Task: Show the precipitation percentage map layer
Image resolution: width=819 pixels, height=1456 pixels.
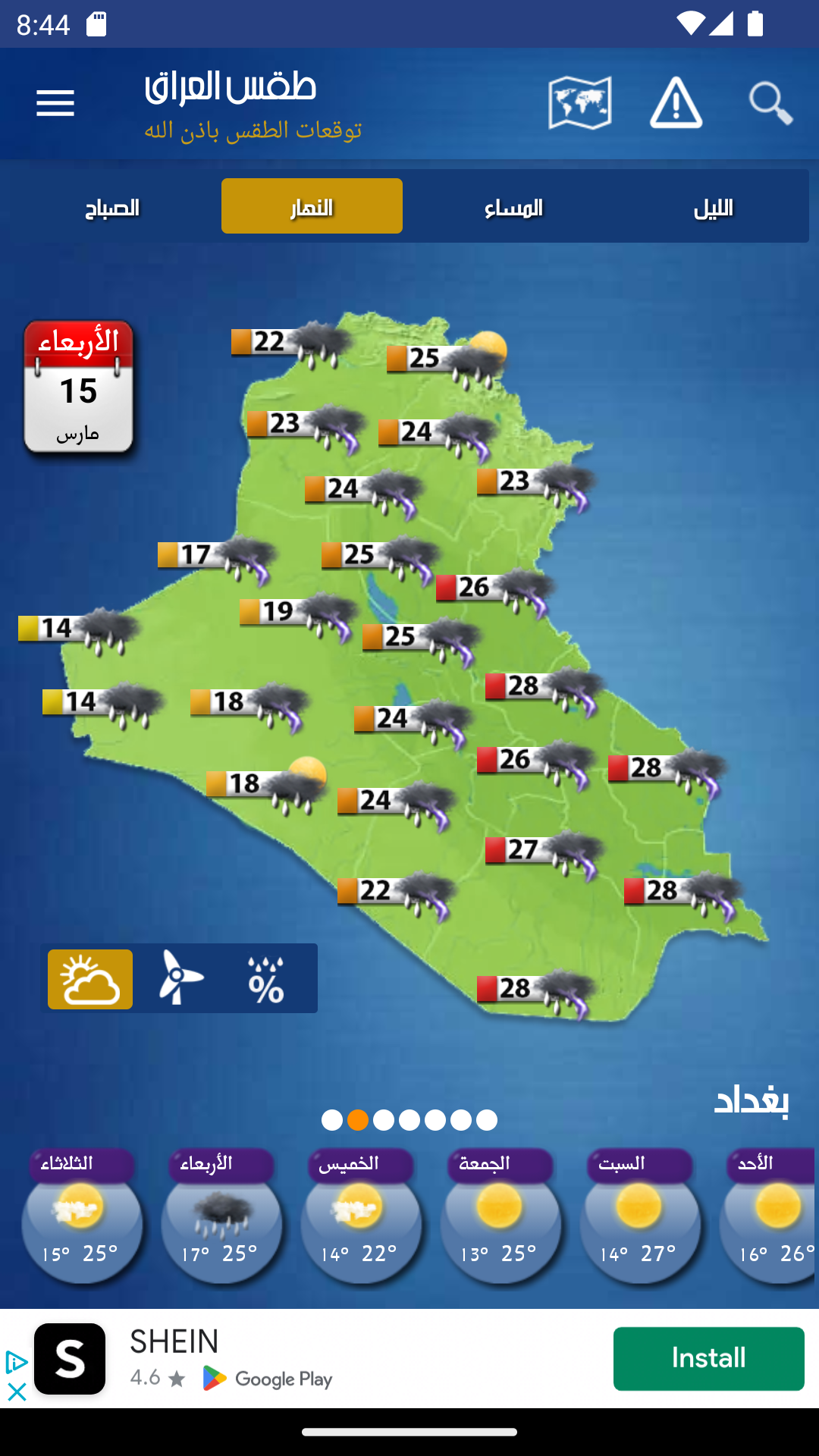Action: tap(265, 979)
